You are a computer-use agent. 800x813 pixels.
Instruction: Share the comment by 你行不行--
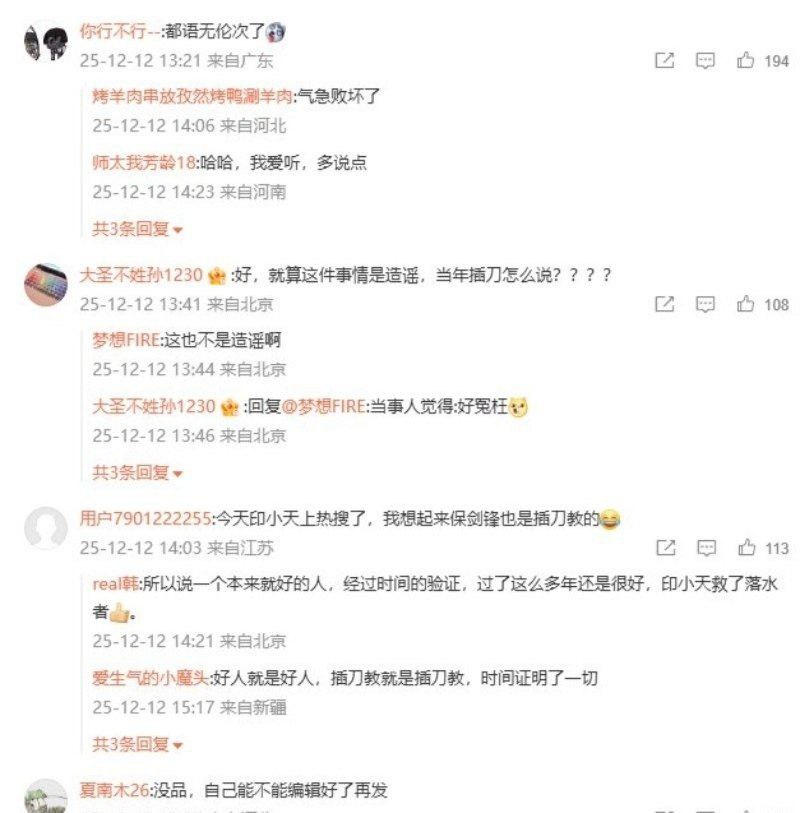[x=665, y=61]
